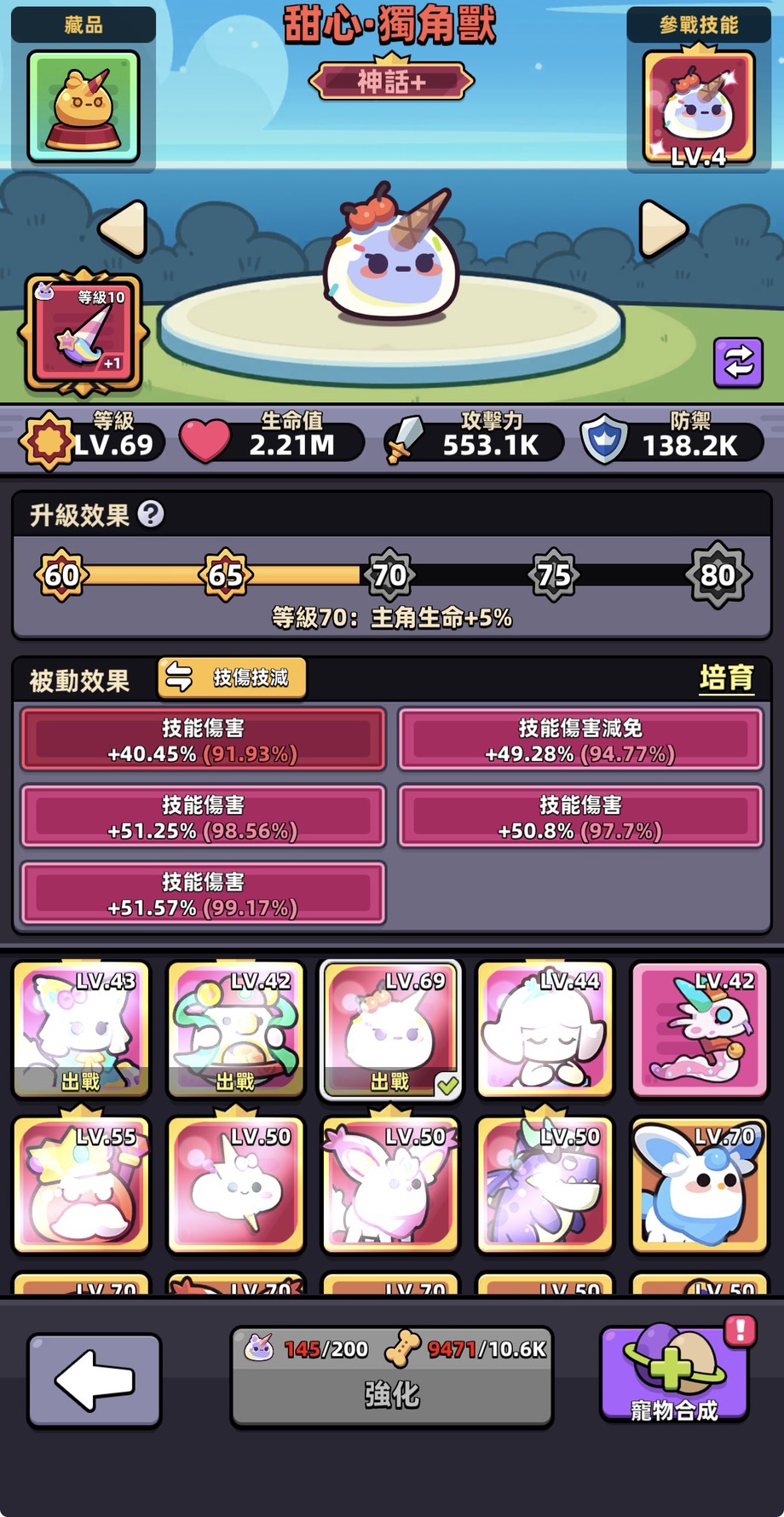Go back with the white arrow button
784x1517 pixels.
click(x=94, y=1379)
